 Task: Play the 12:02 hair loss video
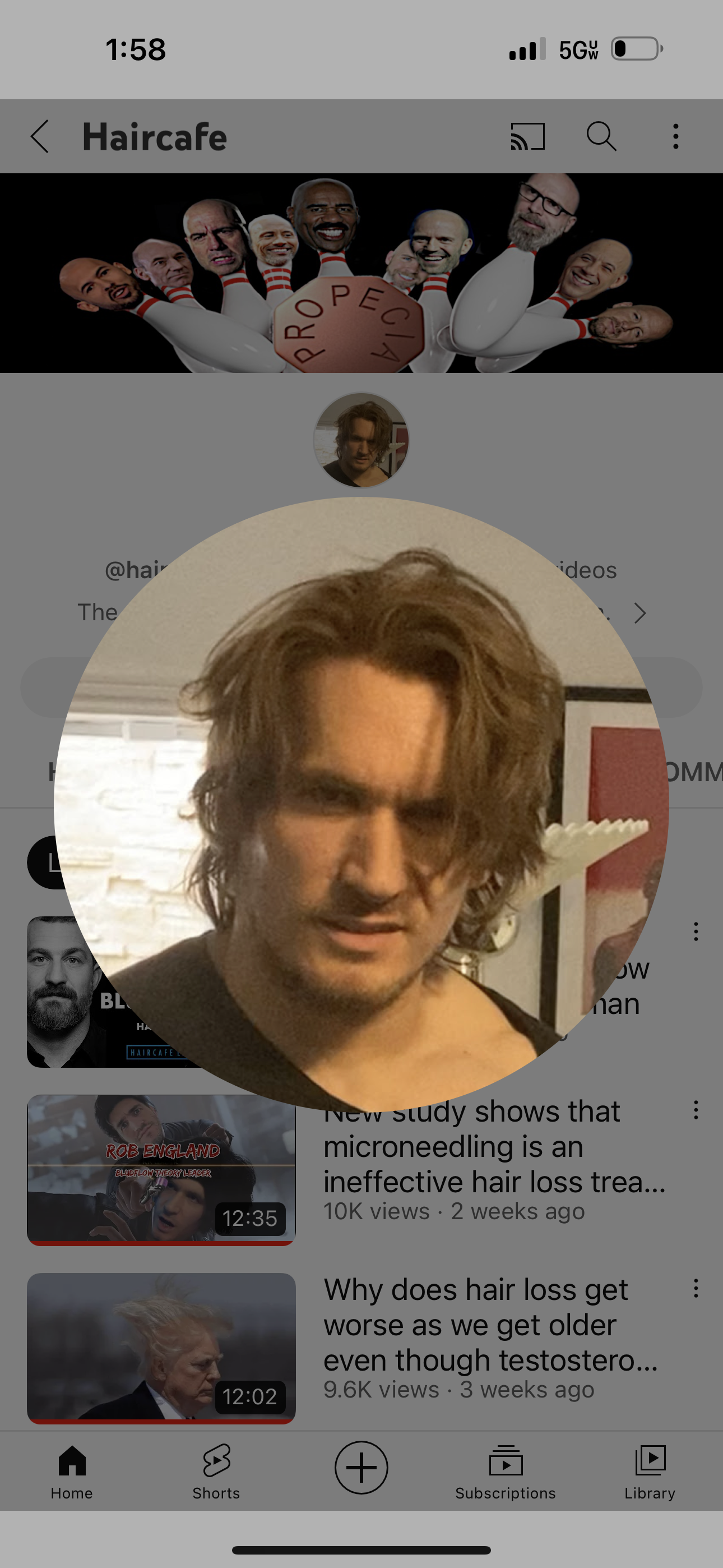coord(161,1348)
